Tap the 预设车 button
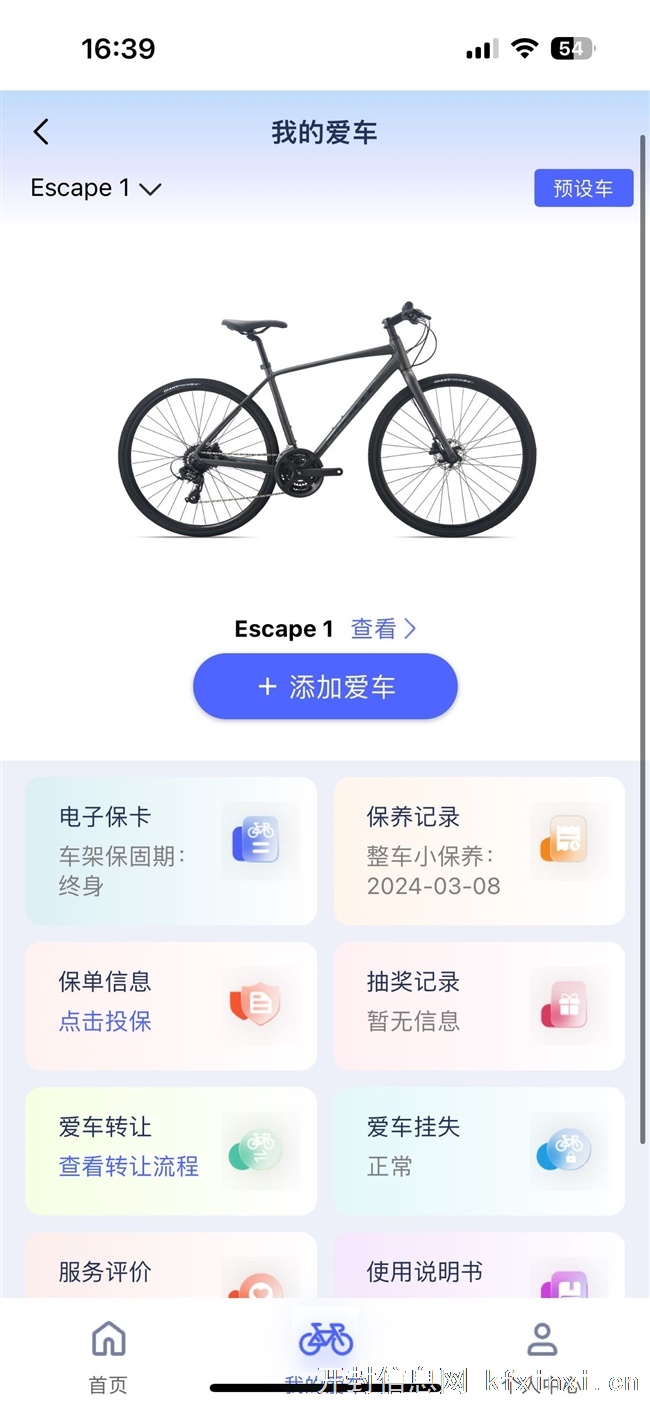 coord(583,188)
